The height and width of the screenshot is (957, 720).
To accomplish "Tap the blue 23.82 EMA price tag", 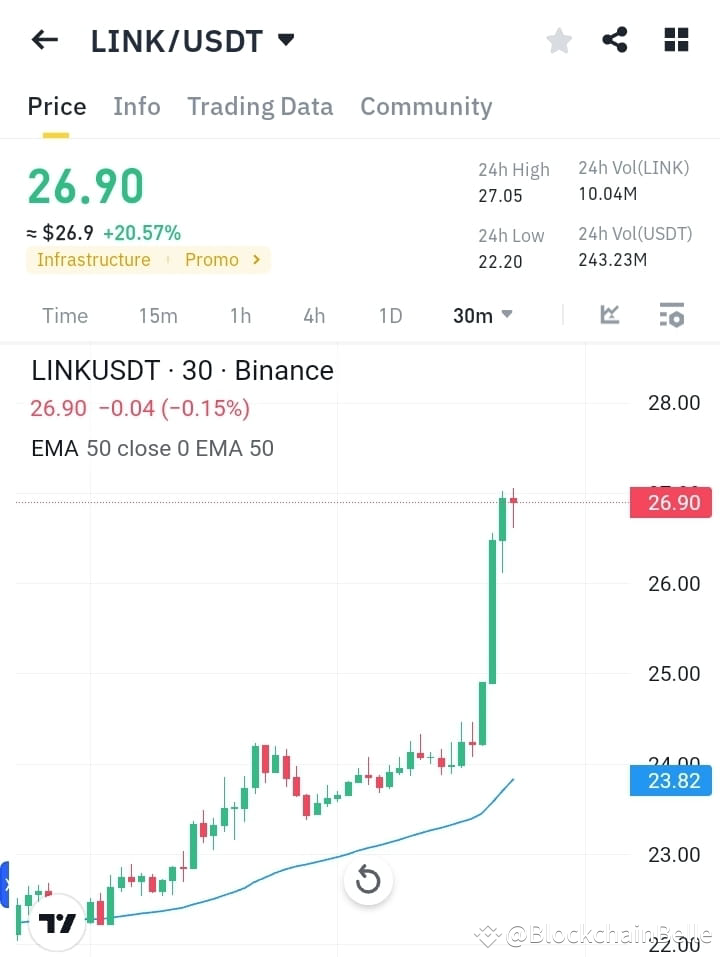I will 670,781.
